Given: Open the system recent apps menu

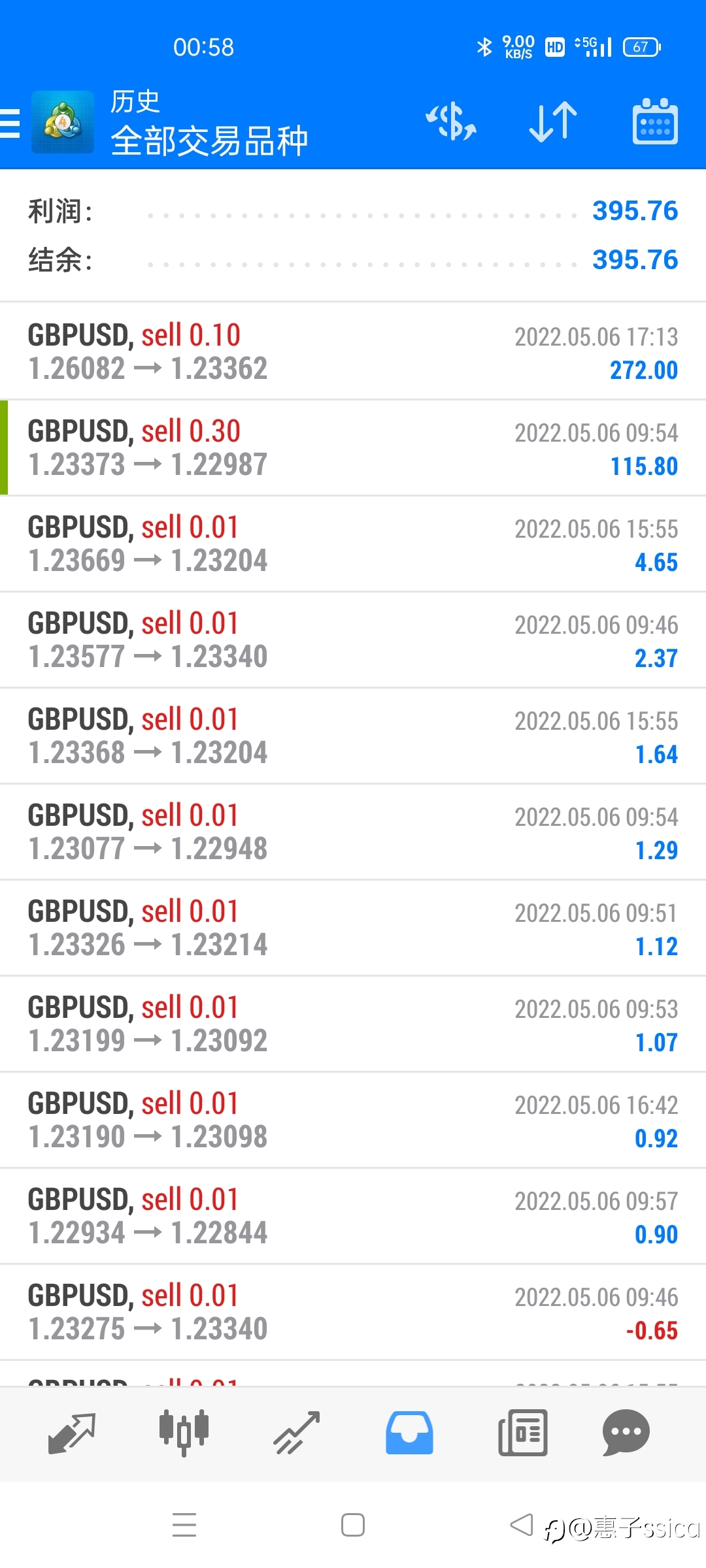Looking at the screenshot, I should coord(184,1526).
